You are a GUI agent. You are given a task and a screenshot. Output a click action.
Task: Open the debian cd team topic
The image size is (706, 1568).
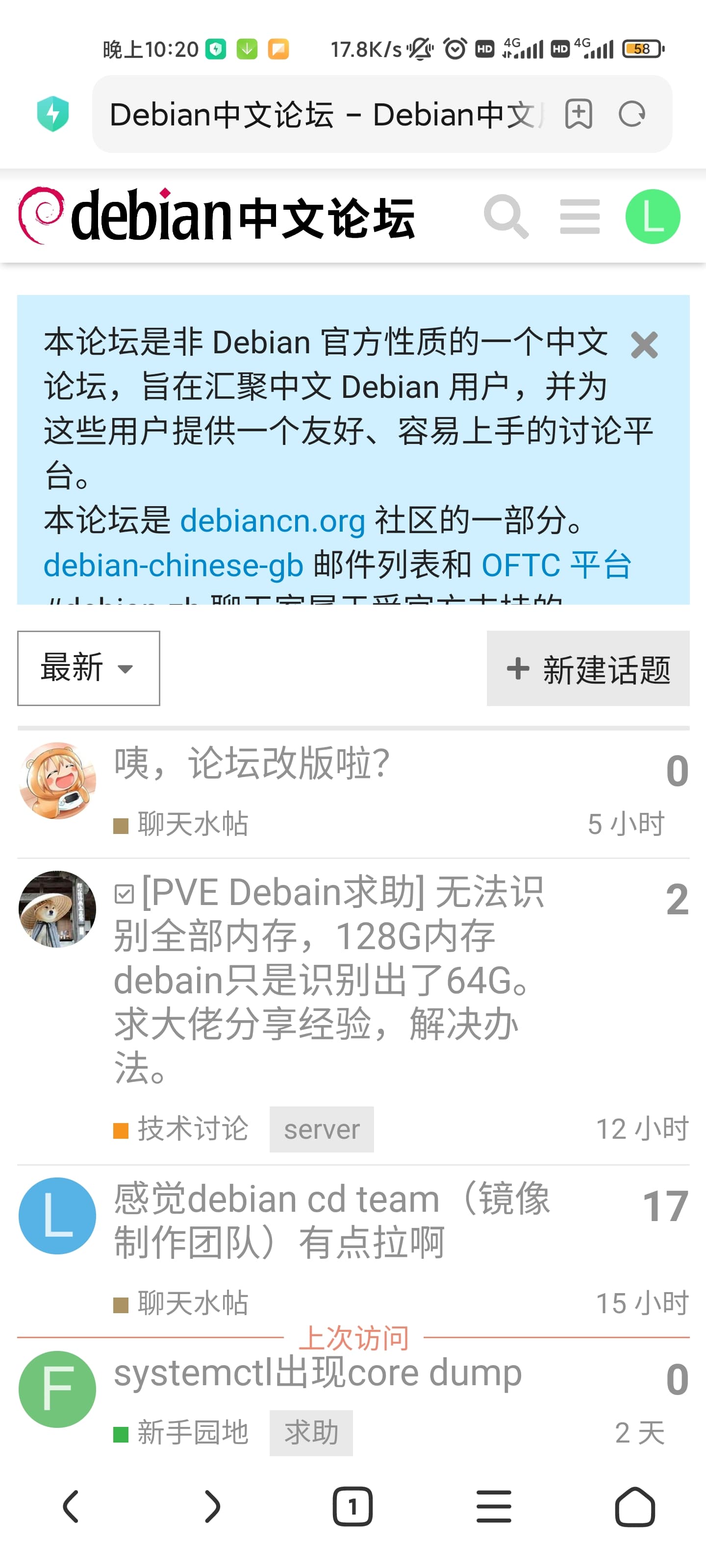click(x=332, y=1220)
